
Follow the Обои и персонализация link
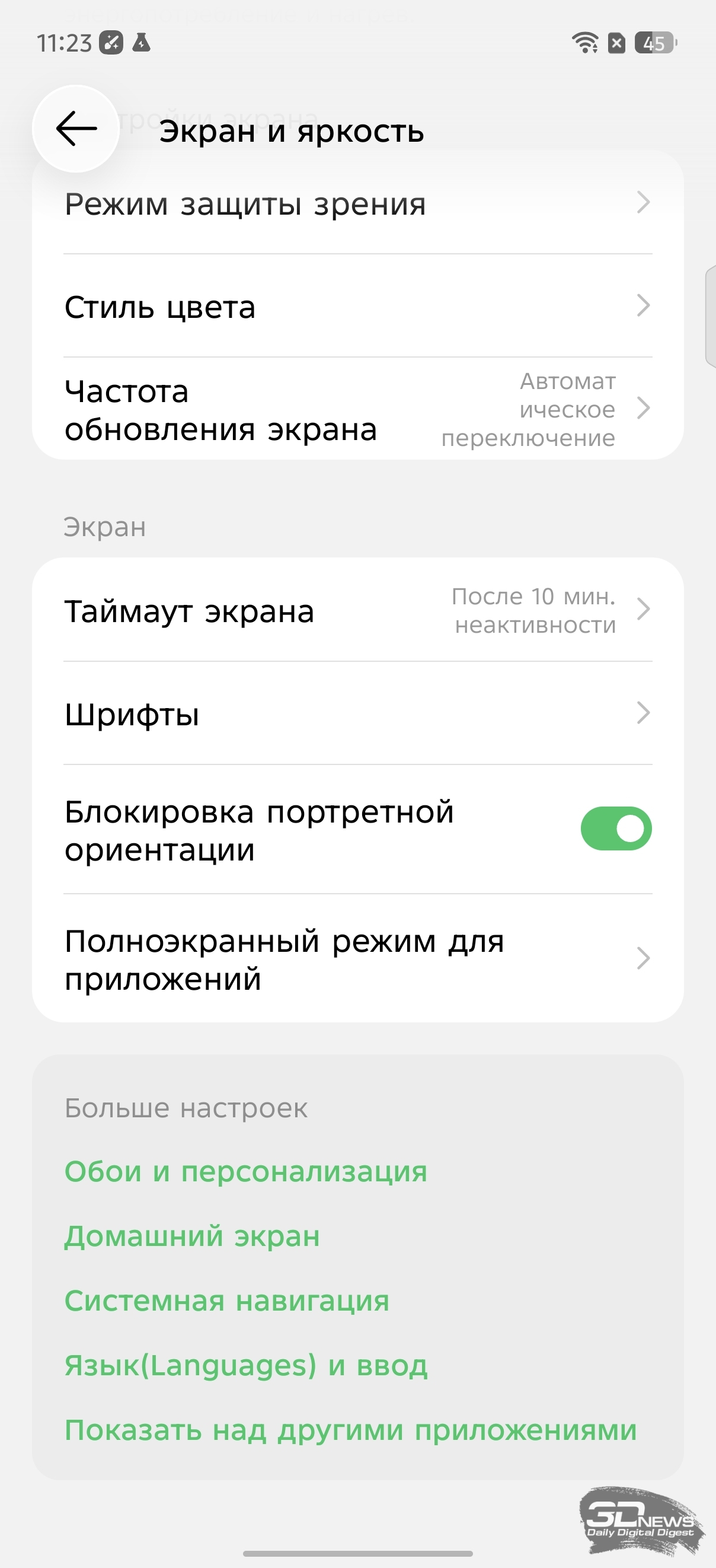tap(246, 1172)
